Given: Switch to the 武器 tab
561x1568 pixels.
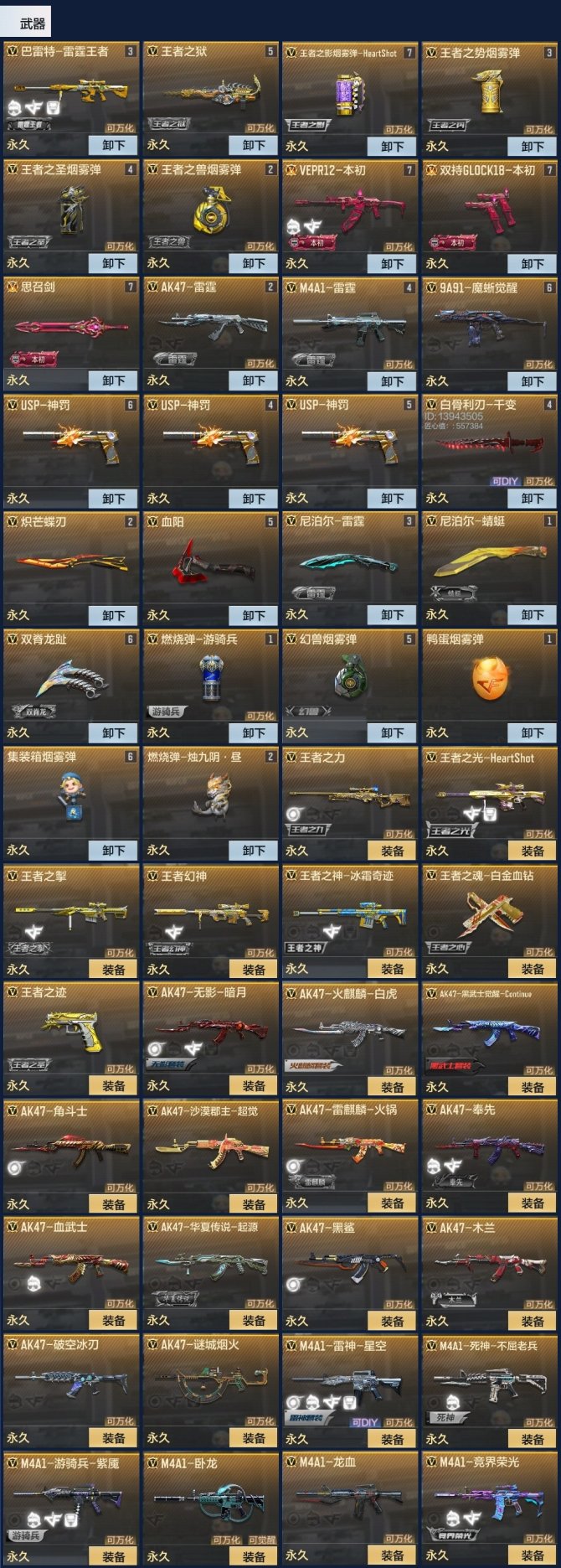Looking at the screenshot, I should pyautogui.click(x=32, y=23).
